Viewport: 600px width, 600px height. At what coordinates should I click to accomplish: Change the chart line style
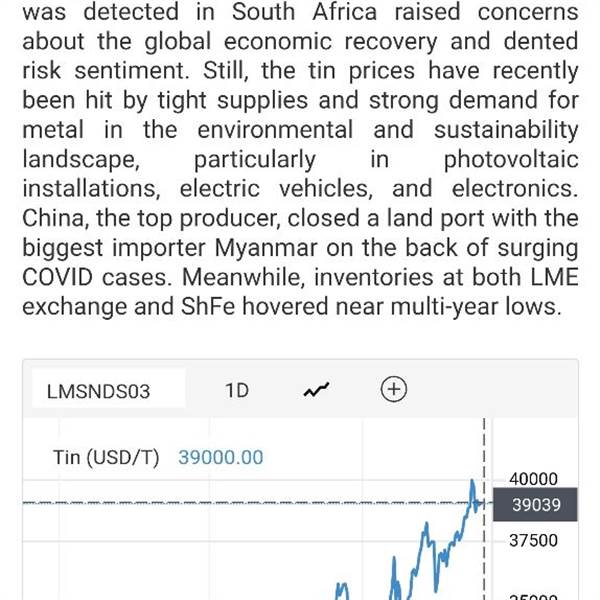click(316, 390)
